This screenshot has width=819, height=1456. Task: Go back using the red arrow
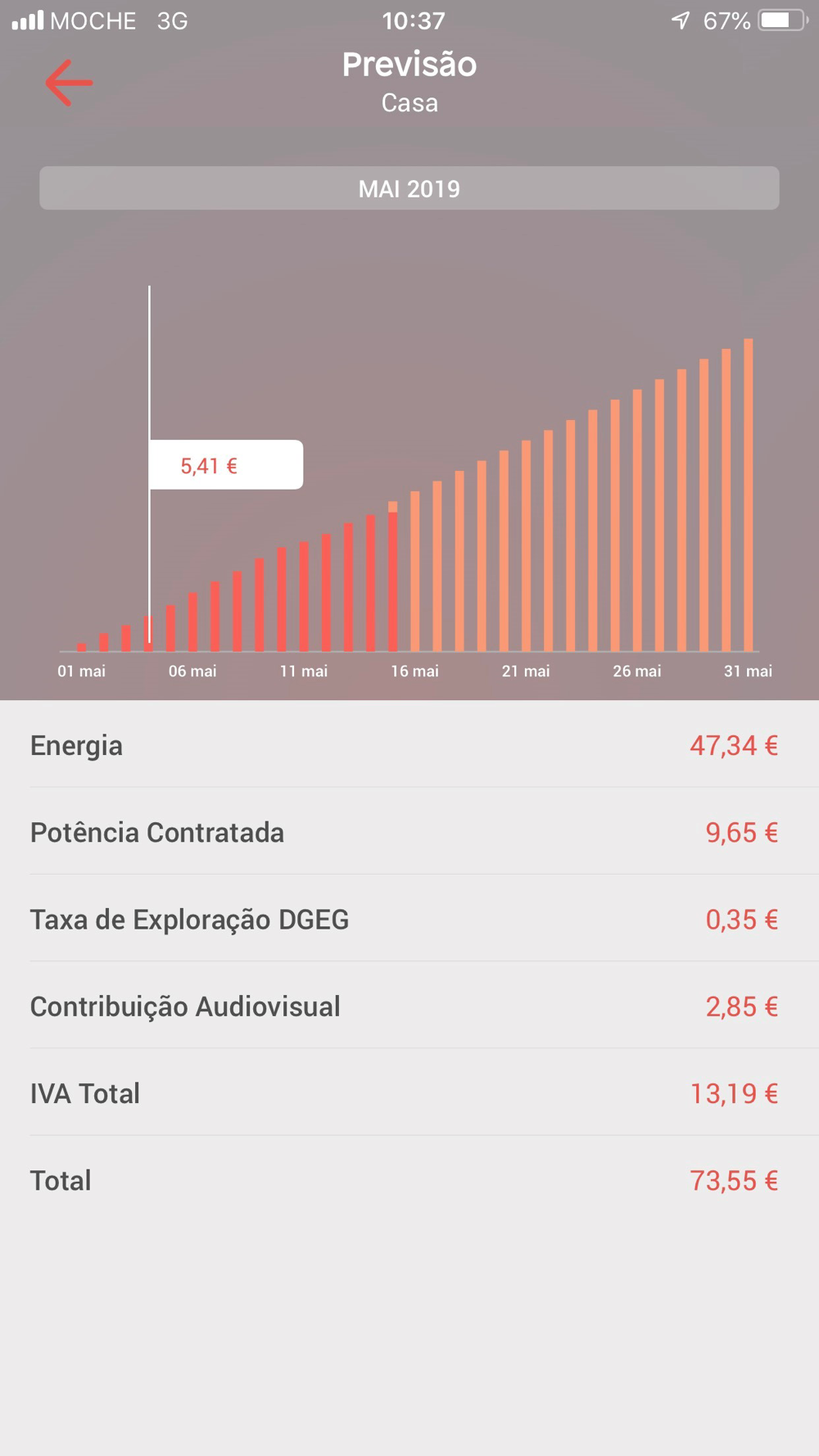[69, 83]
